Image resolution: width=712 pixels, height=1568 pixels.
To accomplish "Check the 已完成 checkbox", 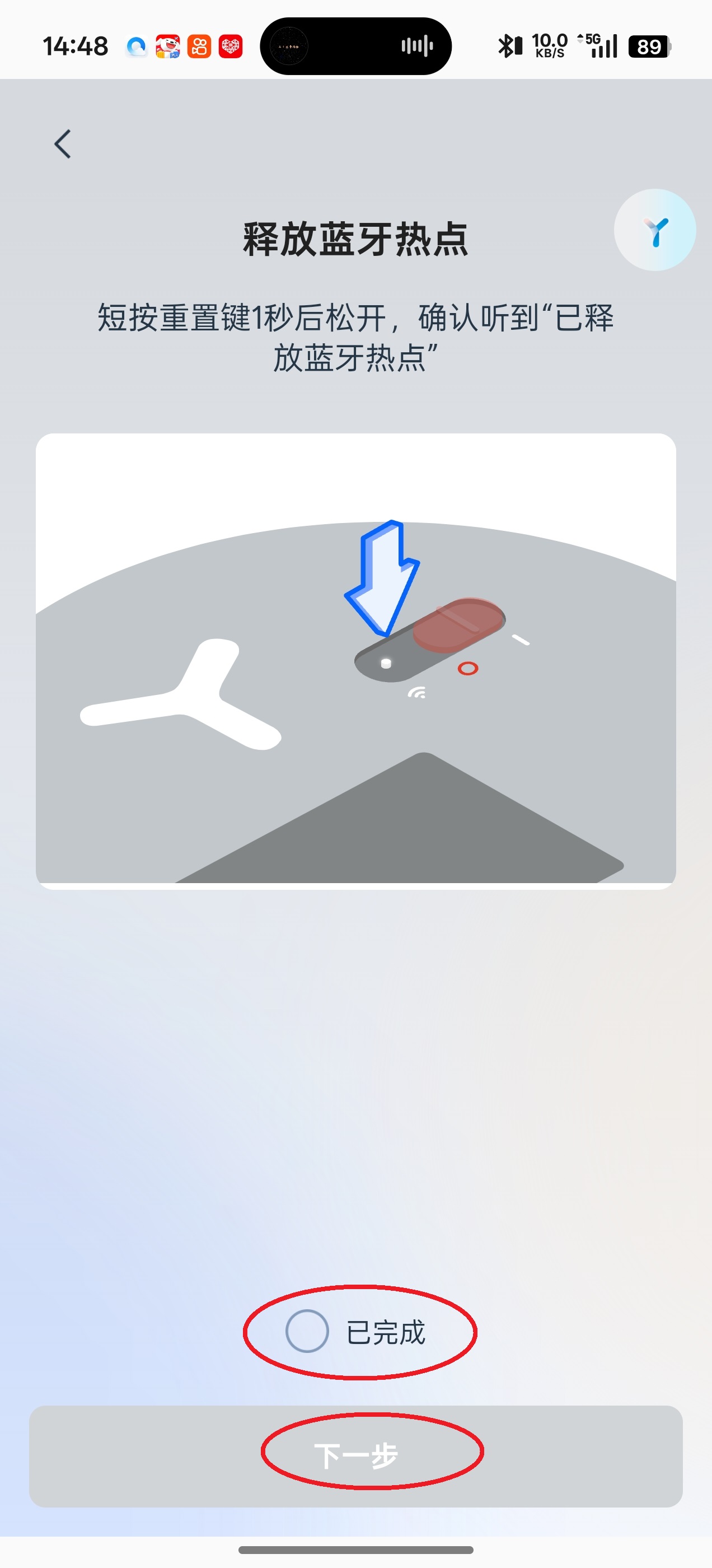I will click(x=307, y=1331).
